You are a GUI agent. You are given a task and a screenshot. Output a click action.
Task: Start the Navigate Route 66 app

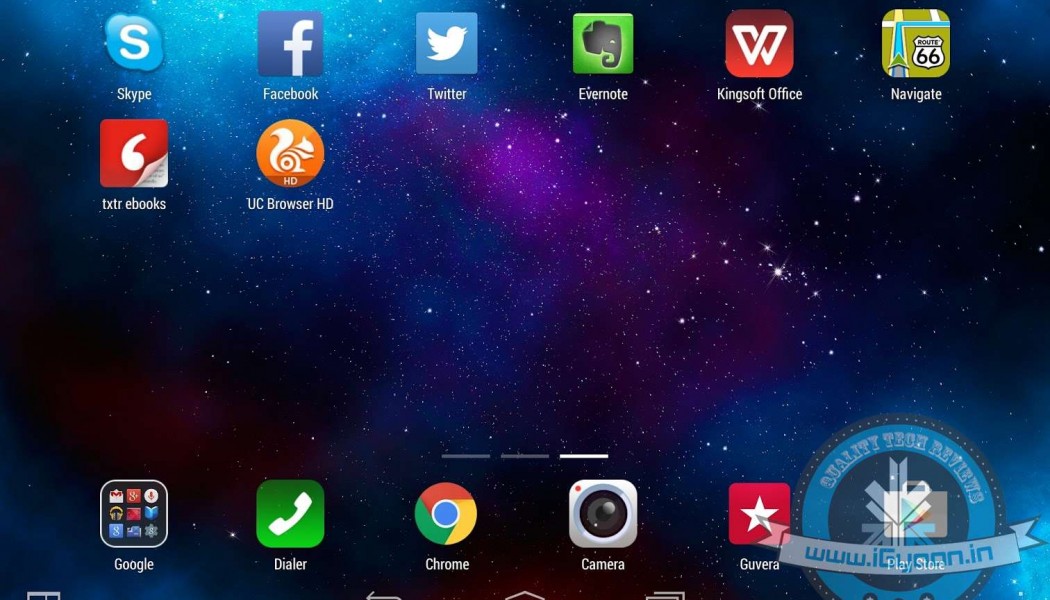(915, 44)
